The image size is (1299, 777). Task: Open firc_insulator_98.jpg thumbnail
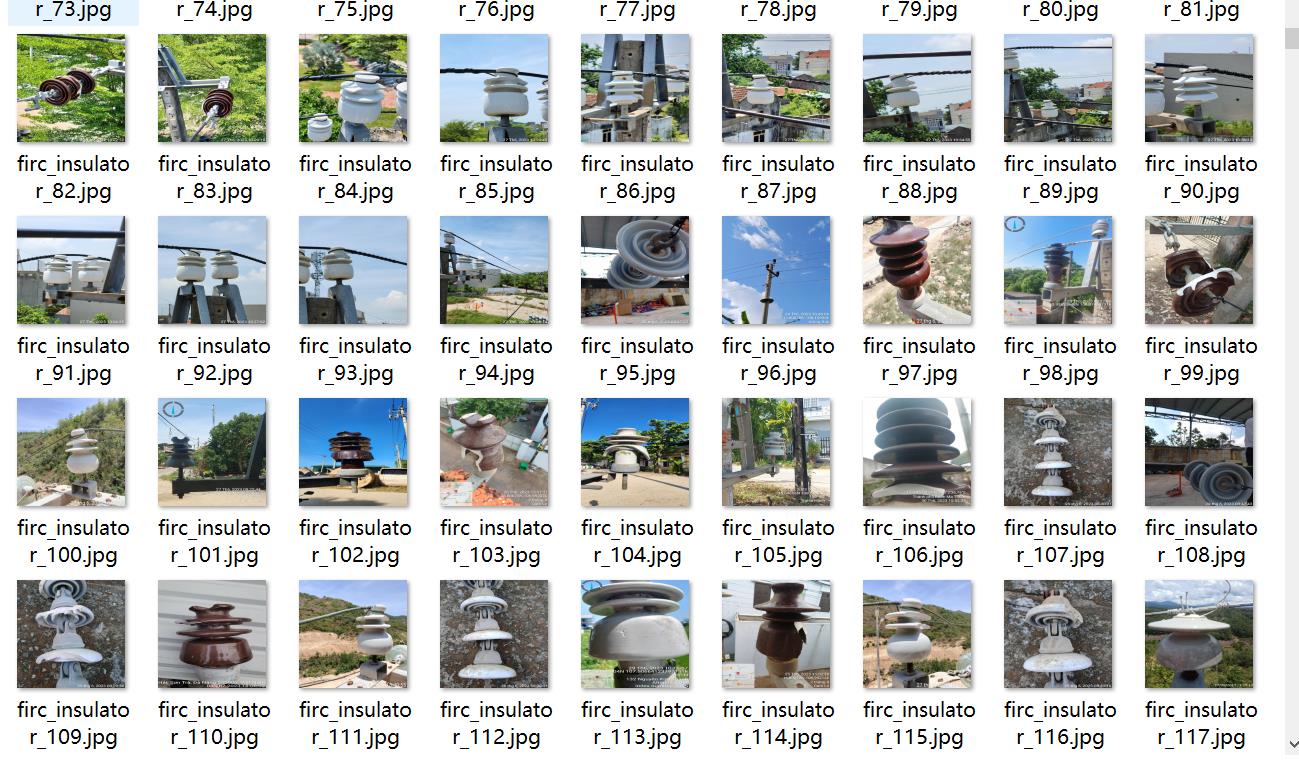tap(1058, 270)
